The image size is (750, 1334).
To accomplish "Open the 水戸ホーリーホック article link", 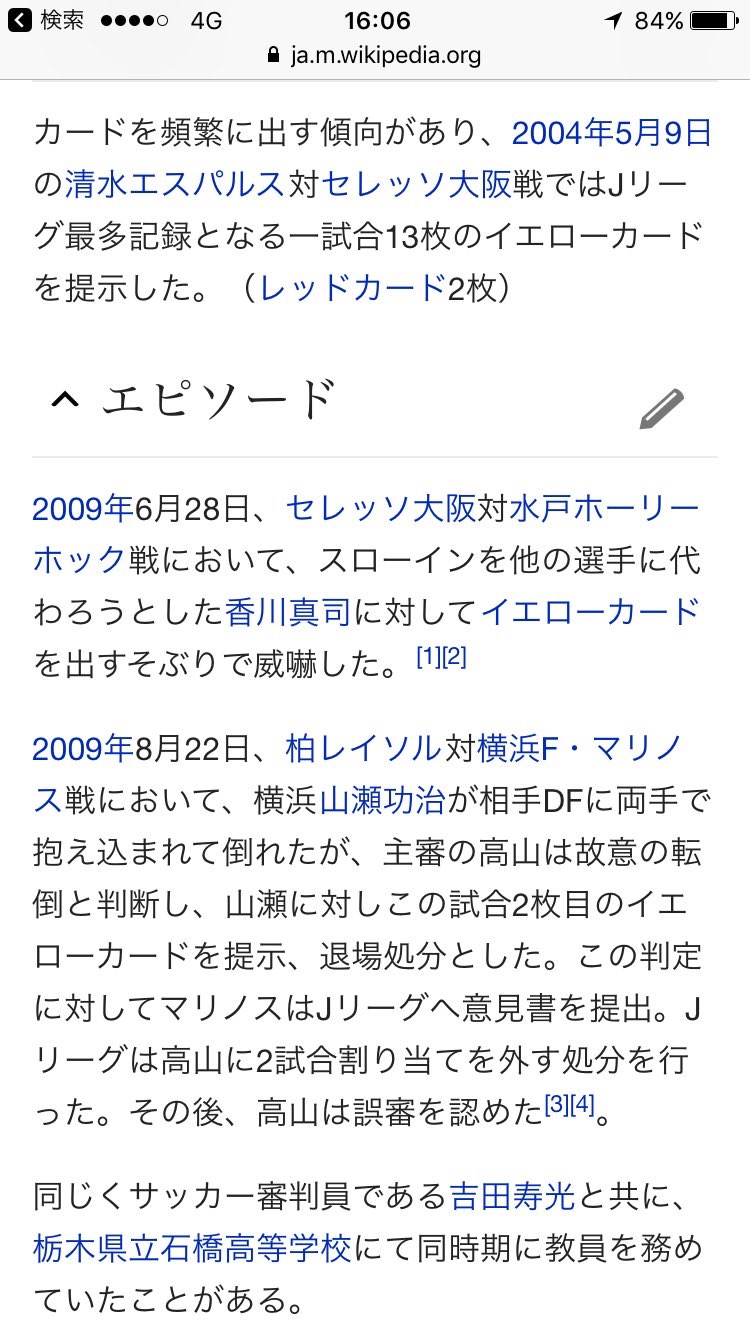I will tap(604, 509).
